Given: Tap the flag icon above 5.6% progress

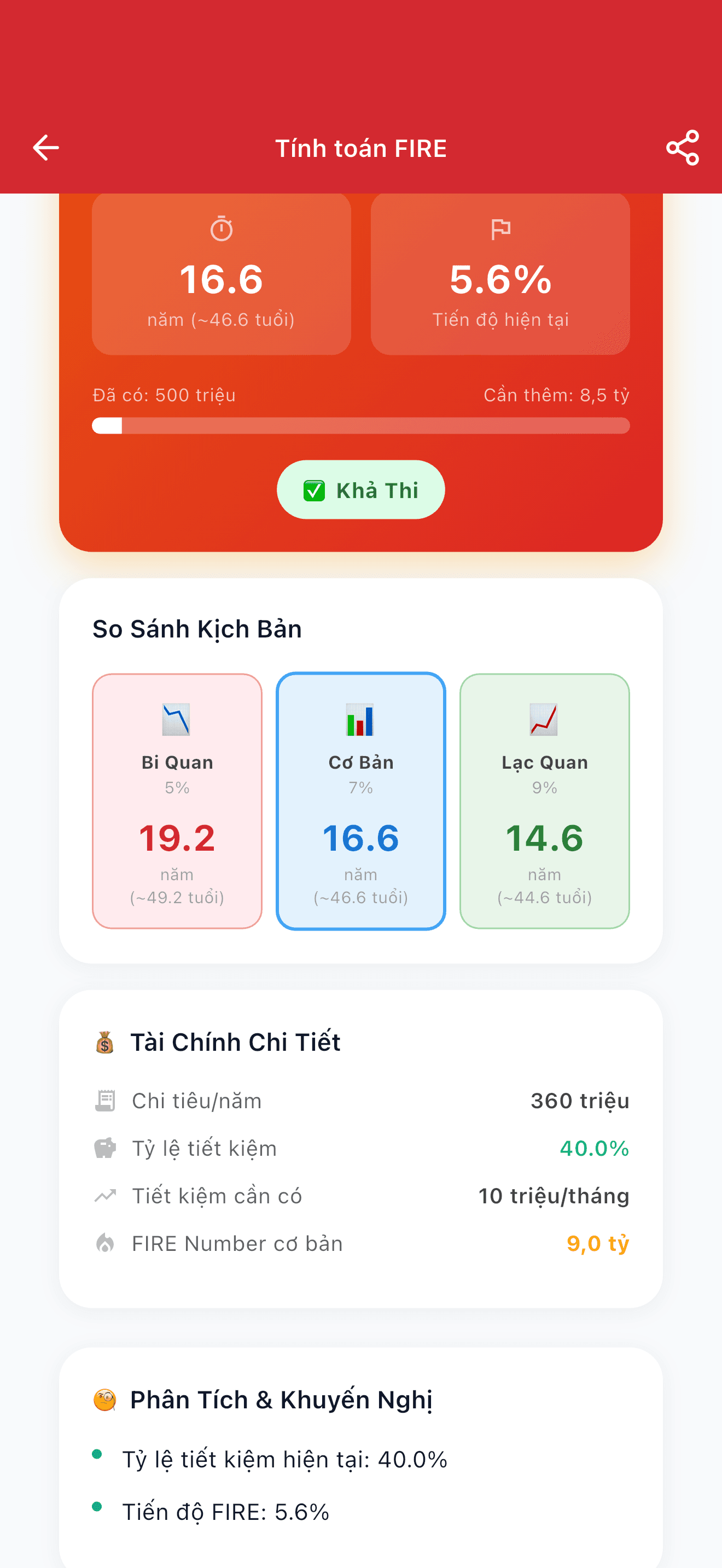Looking at the screenshot, I should 500,229.
